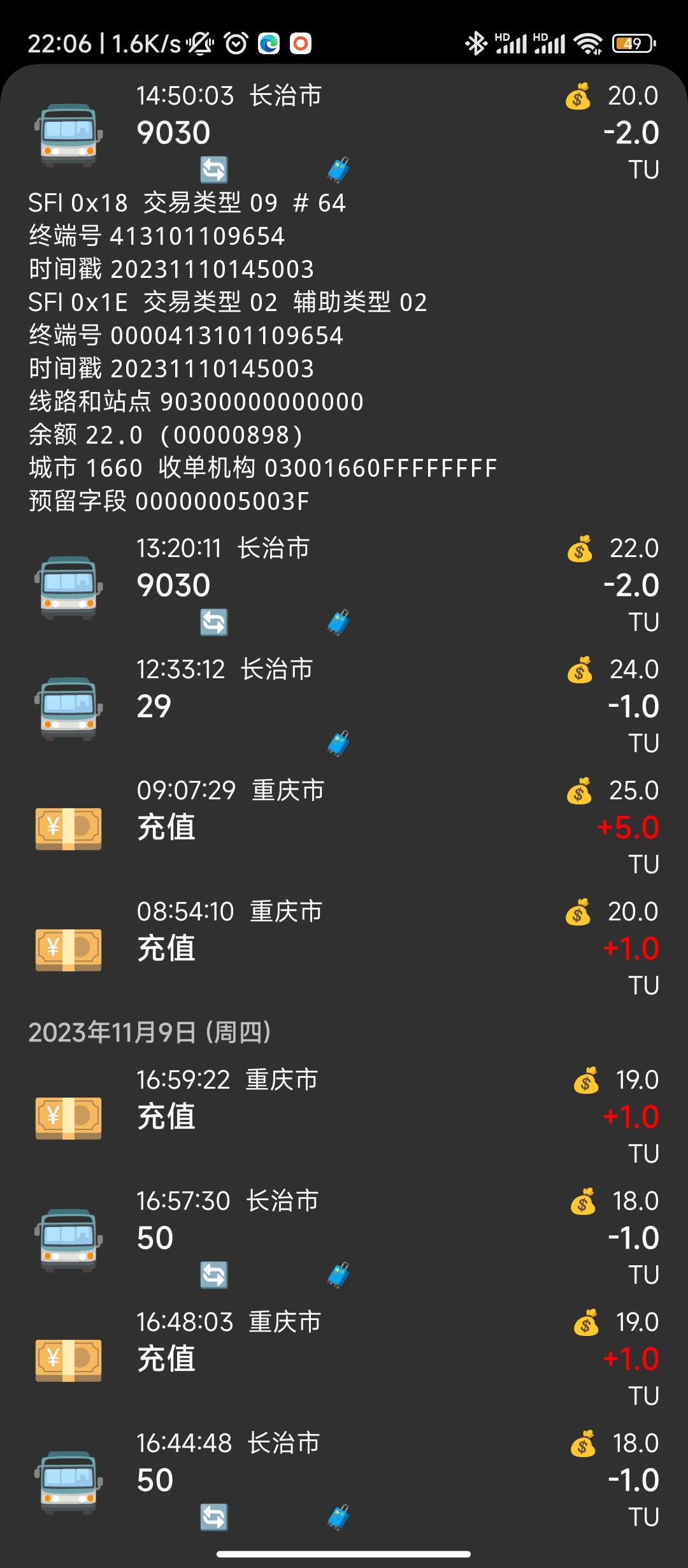Expand the 09:07:29 充值 +5.0 record
The width and height of the screenshot is (688, 1568).
pyautogui.click(x=344, y=827)
